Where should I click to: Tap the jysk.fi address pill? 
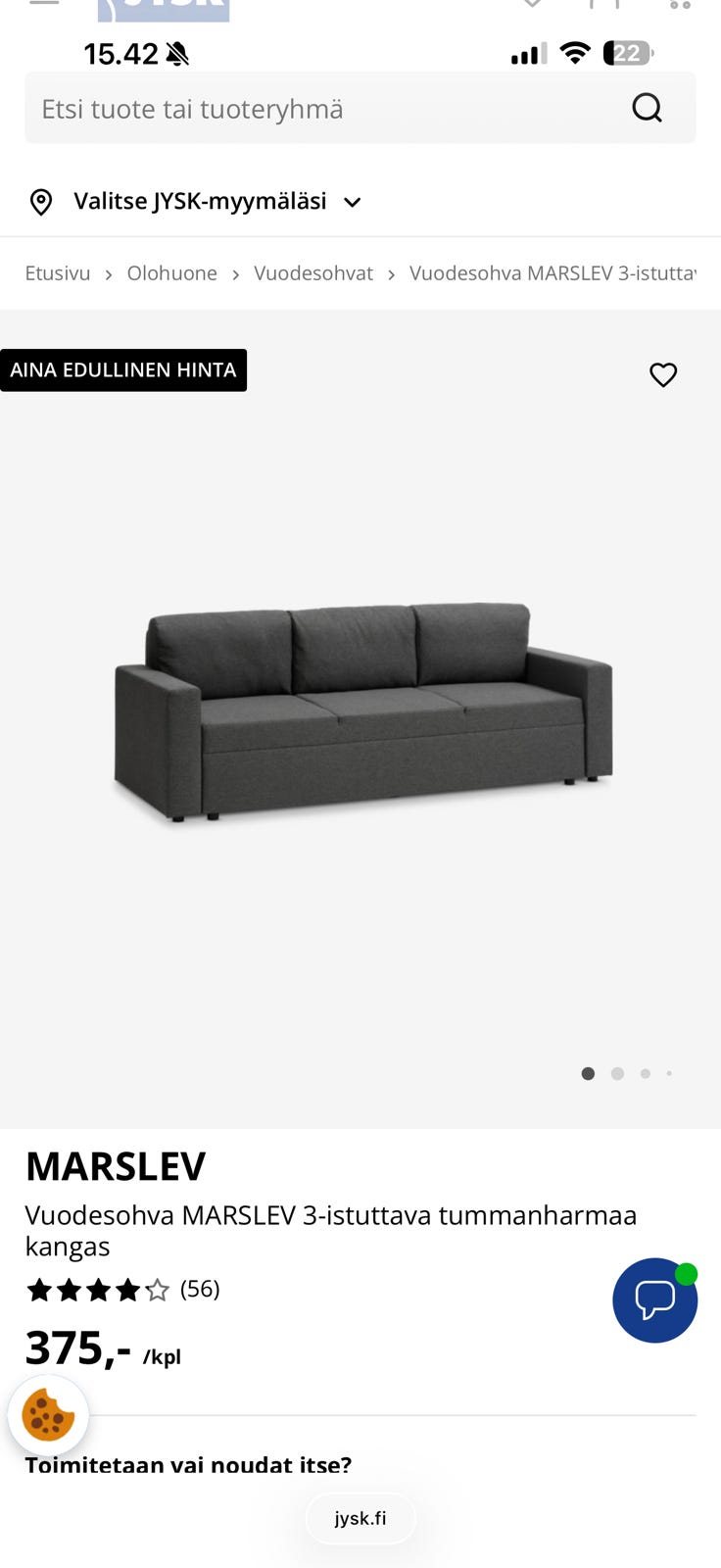[x=360, y=1518]
